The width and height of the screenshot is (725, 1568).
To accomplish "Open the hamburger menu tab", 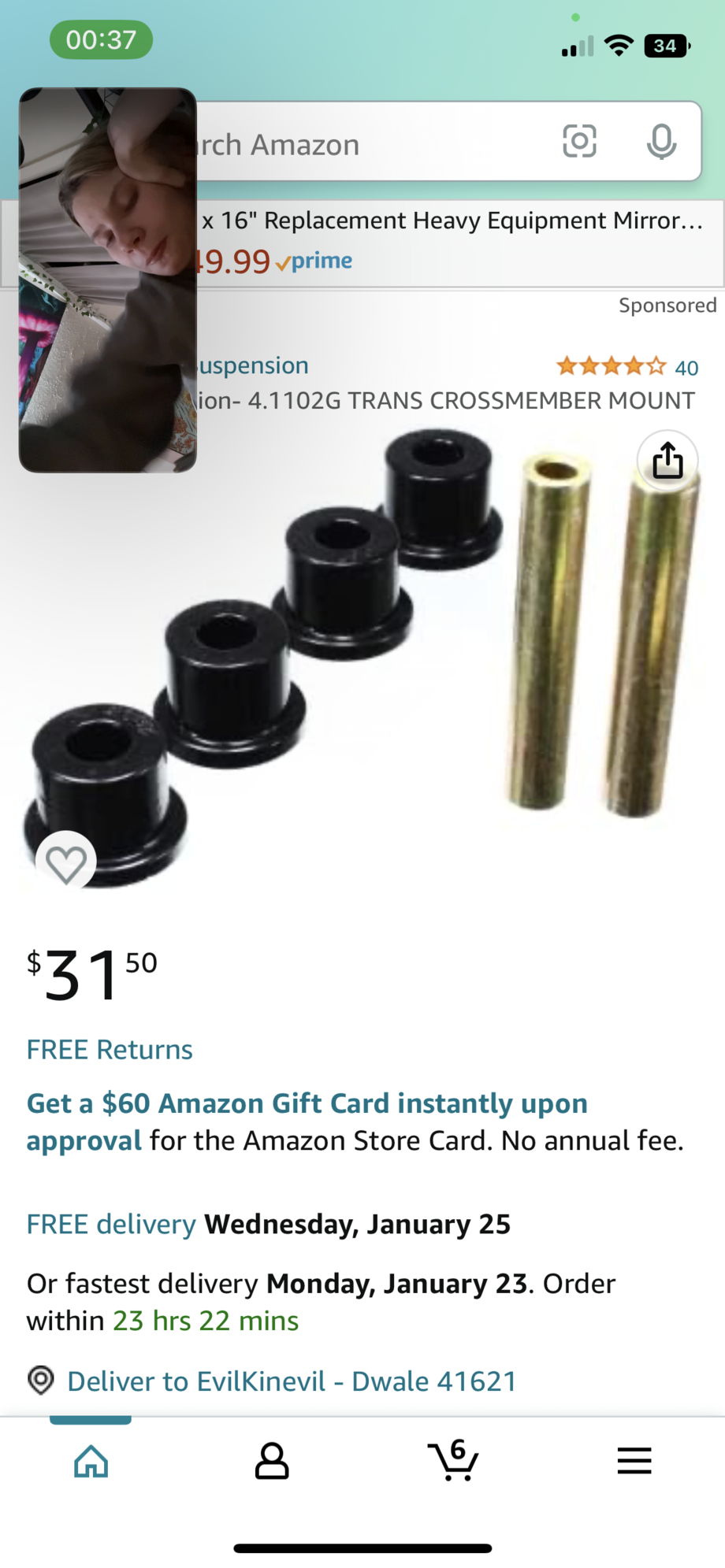I will point(634,1462).
